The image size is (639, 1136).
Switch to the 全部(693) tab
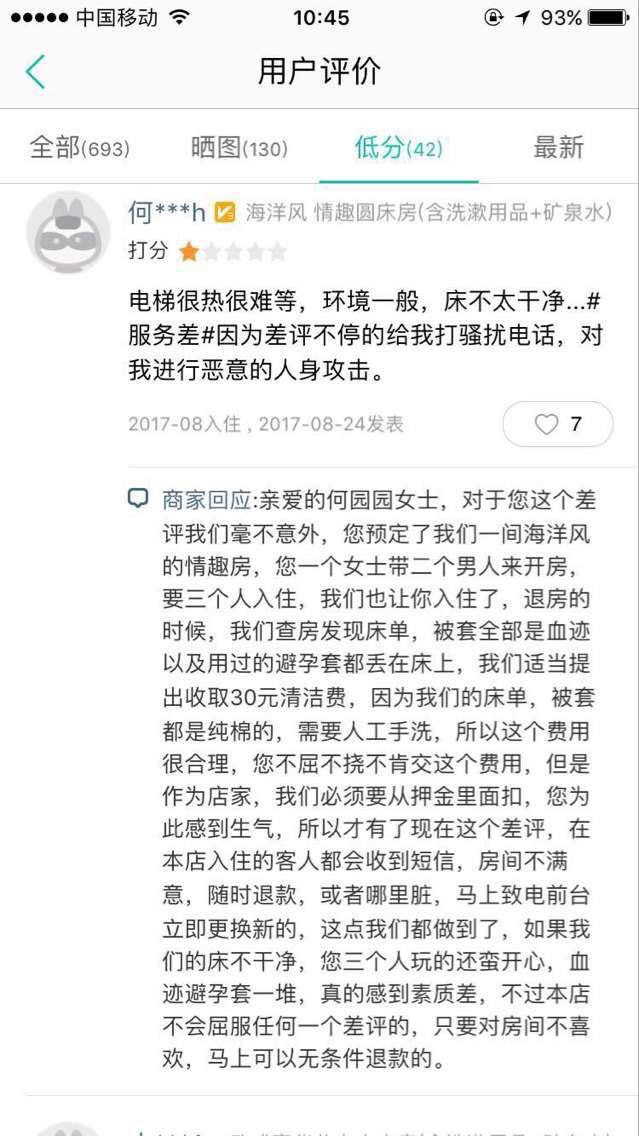[x=80, y=148]
